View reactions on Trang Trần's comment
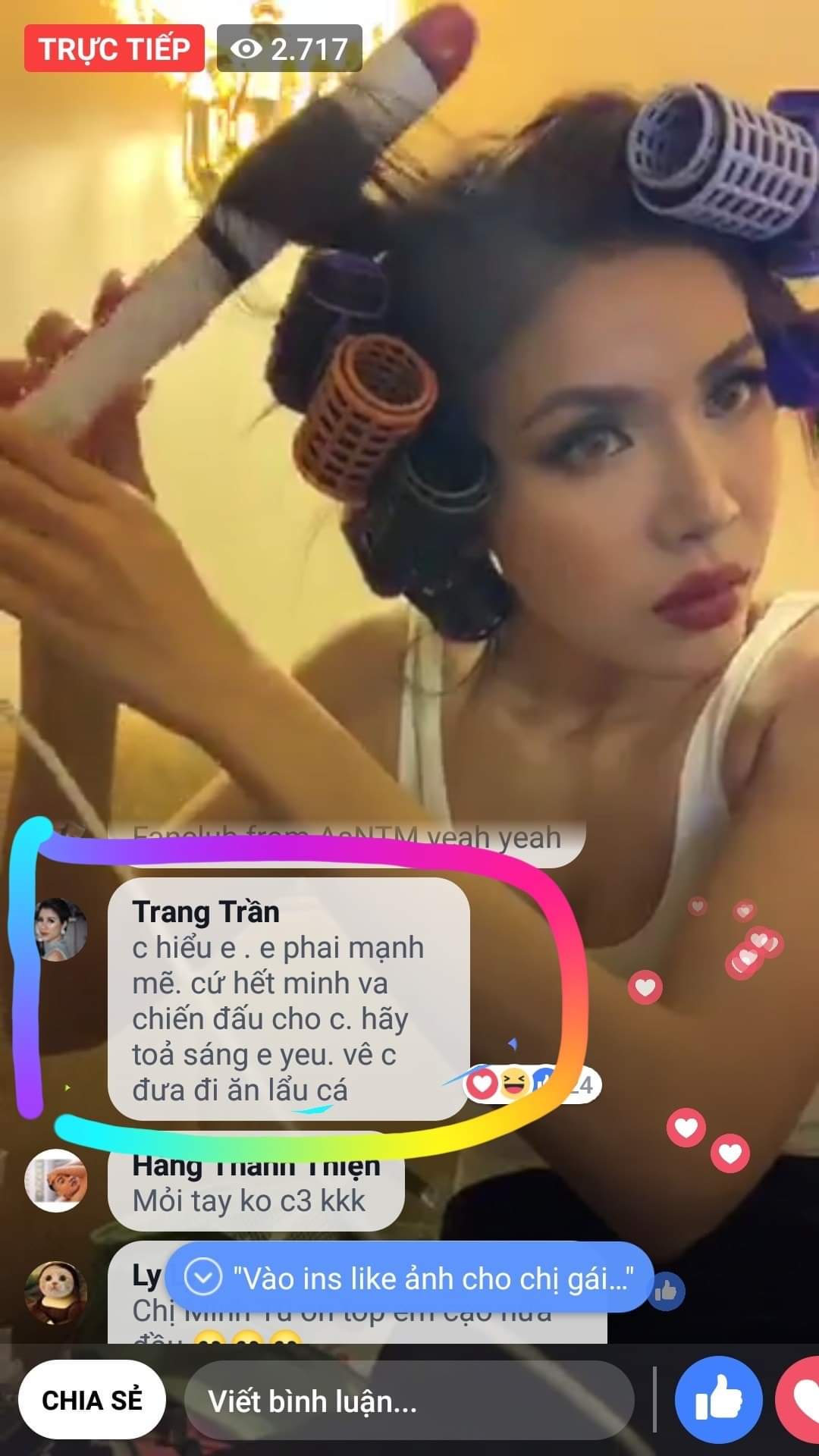 (531, 1084)
